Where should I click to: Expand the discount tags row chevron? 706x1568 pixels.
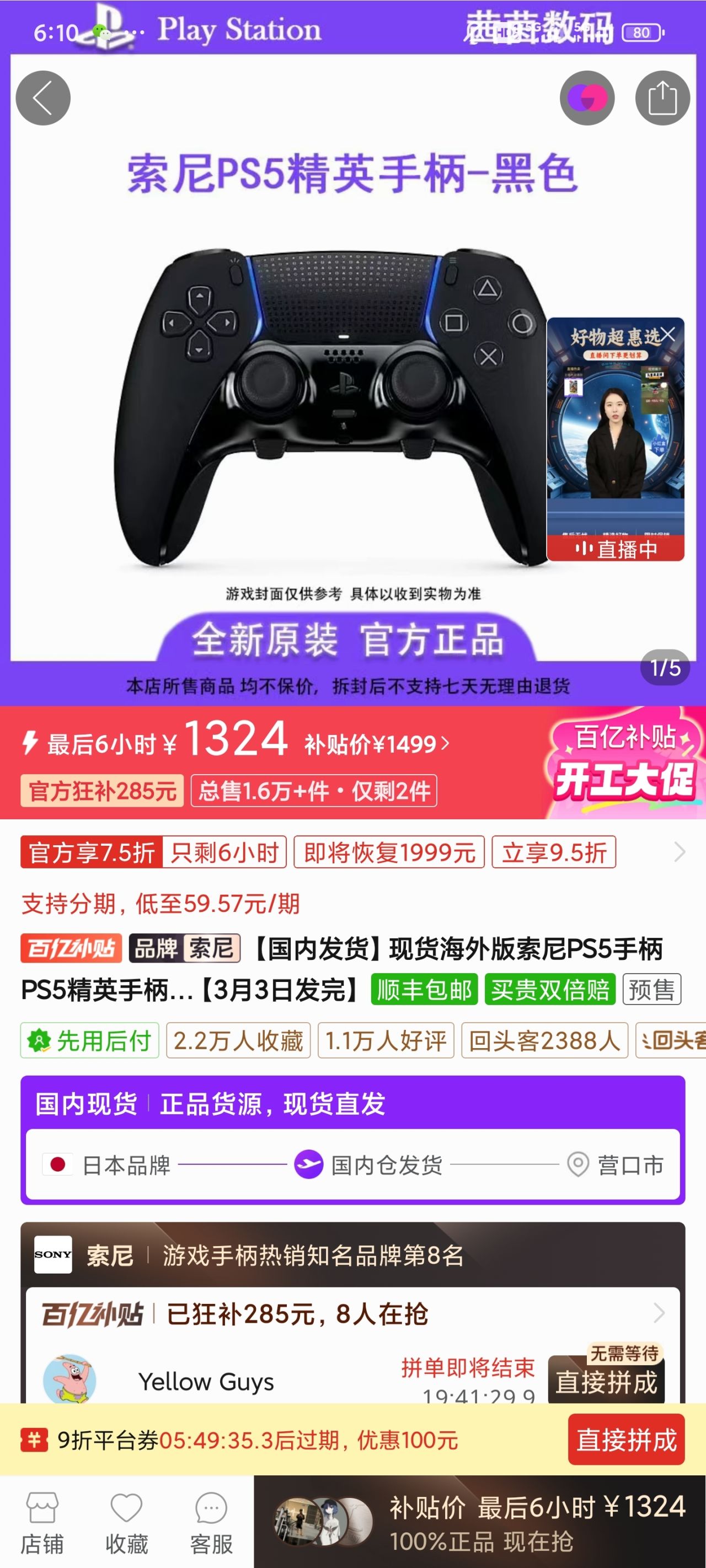click(x=680, y=852)
